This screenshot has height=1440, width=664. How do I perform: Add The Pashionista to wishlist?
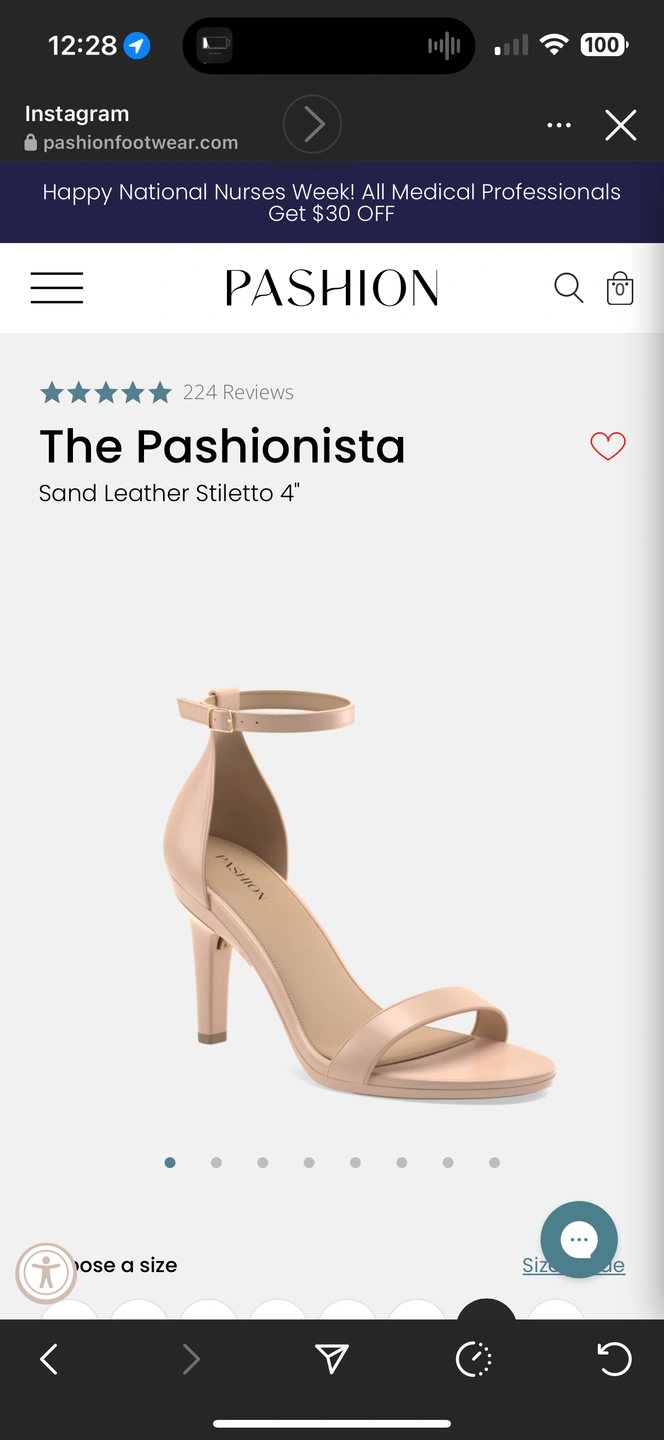607,446
